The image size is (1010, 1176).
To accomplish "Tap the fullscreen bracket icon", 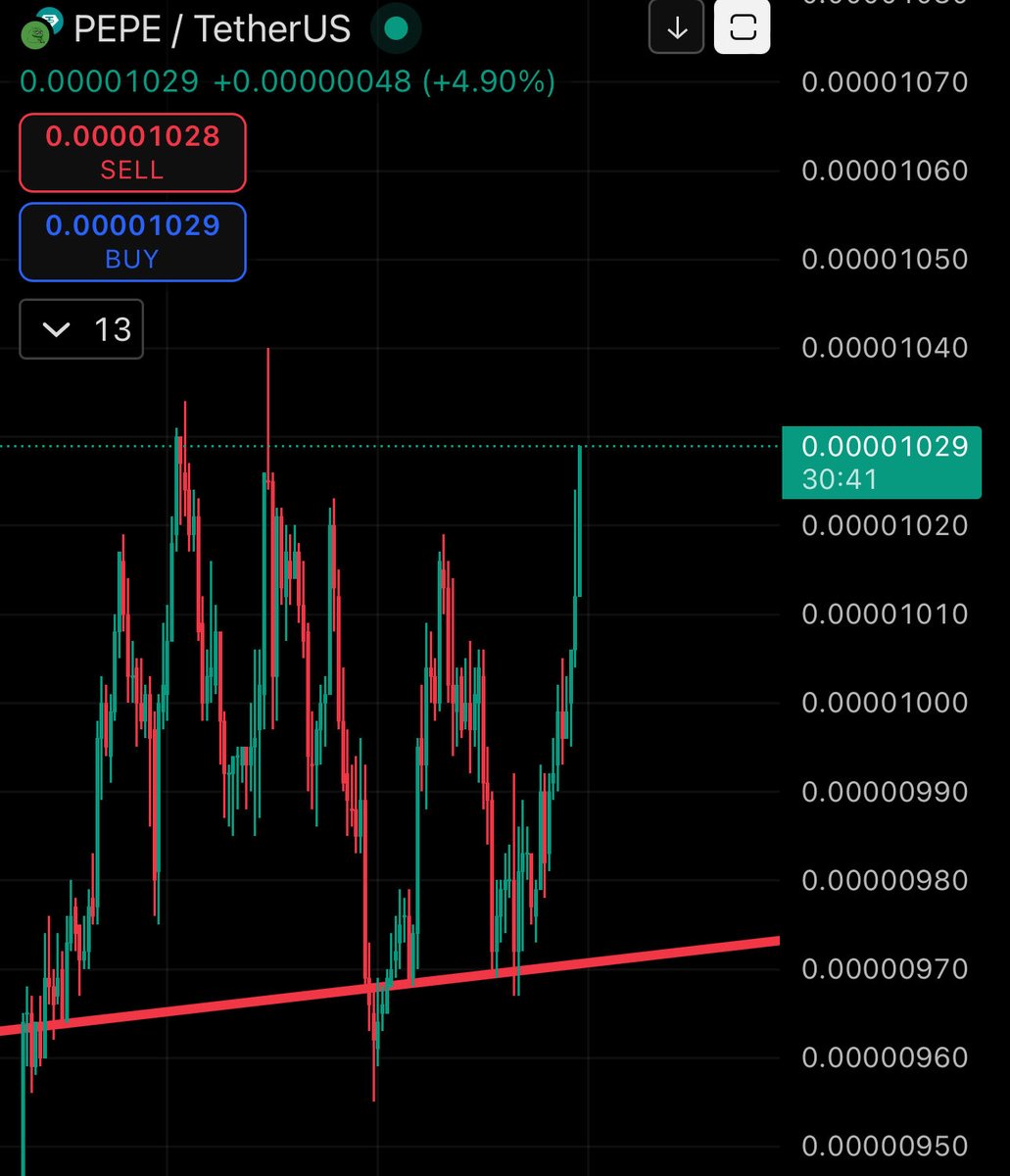I will (743, 28).
